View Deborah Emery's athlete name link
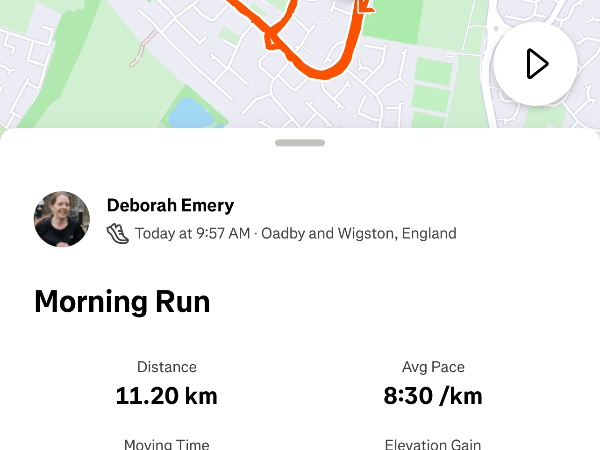 point(170,206)
